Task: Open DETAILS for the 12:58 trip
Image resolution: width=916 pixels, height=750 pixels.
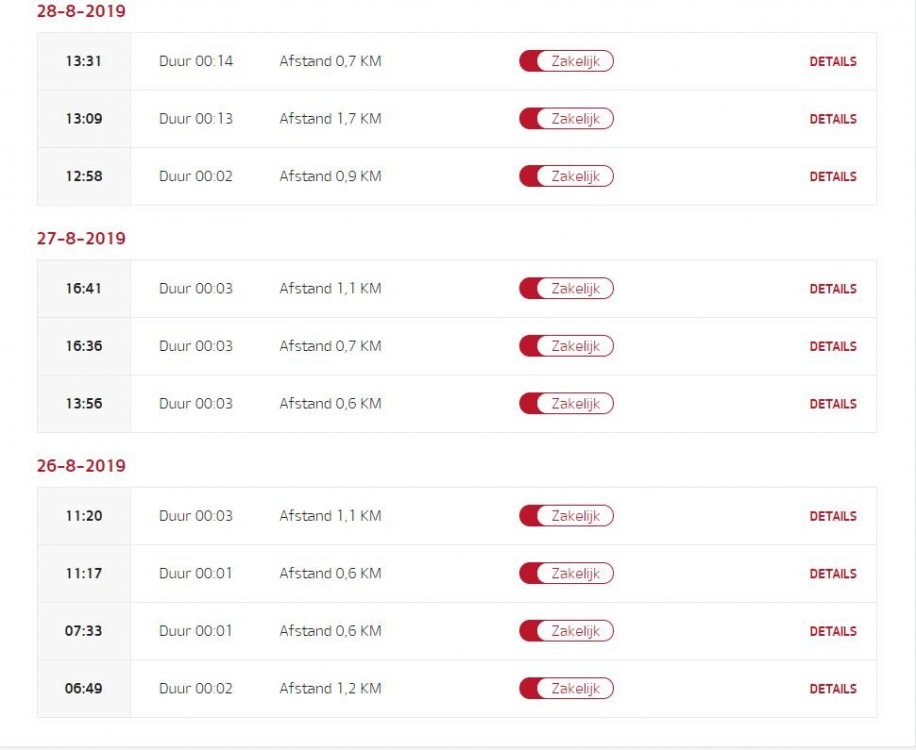Action: point(832,176)
